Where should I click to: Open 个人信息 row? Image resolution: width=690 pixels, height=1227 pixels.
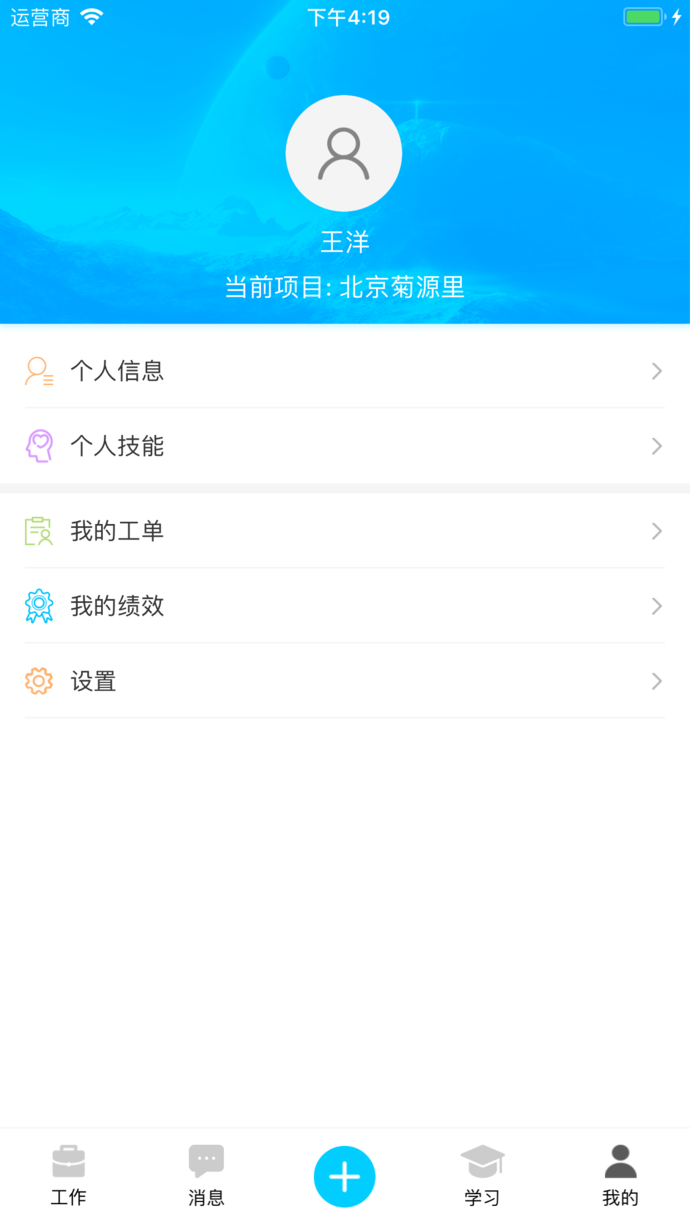(344, 371)
